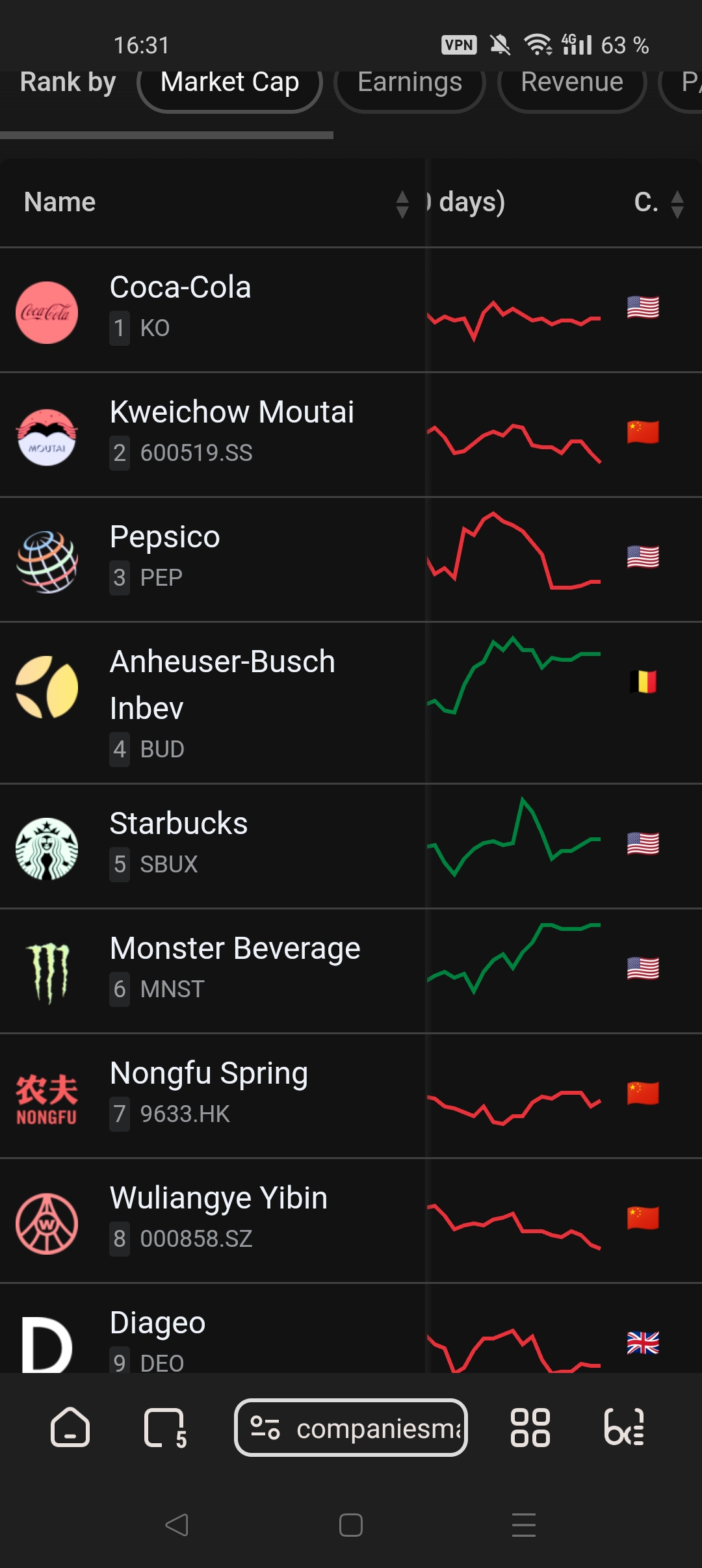702x1568 pixels.
Task: Open the browser tab switcher
Action: (x=164, y=1428)
